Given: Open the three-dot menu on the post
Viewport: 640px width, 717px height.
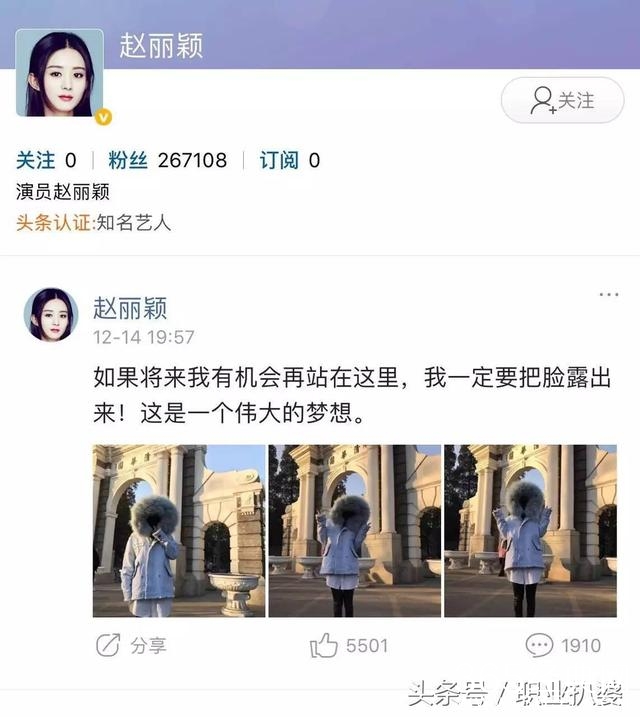Looking at the screenshot, I should [608, 295].
